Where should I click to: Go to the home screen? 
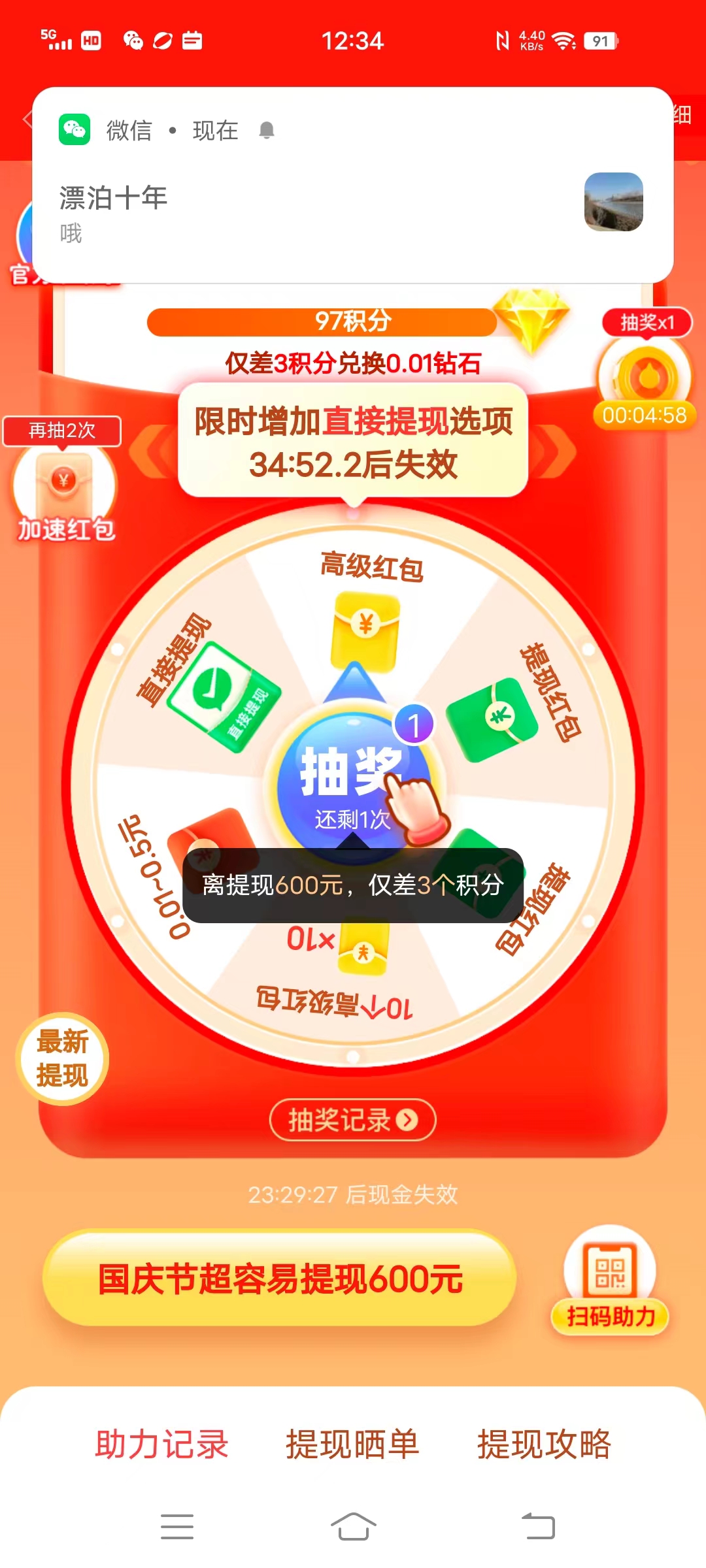353,1527
